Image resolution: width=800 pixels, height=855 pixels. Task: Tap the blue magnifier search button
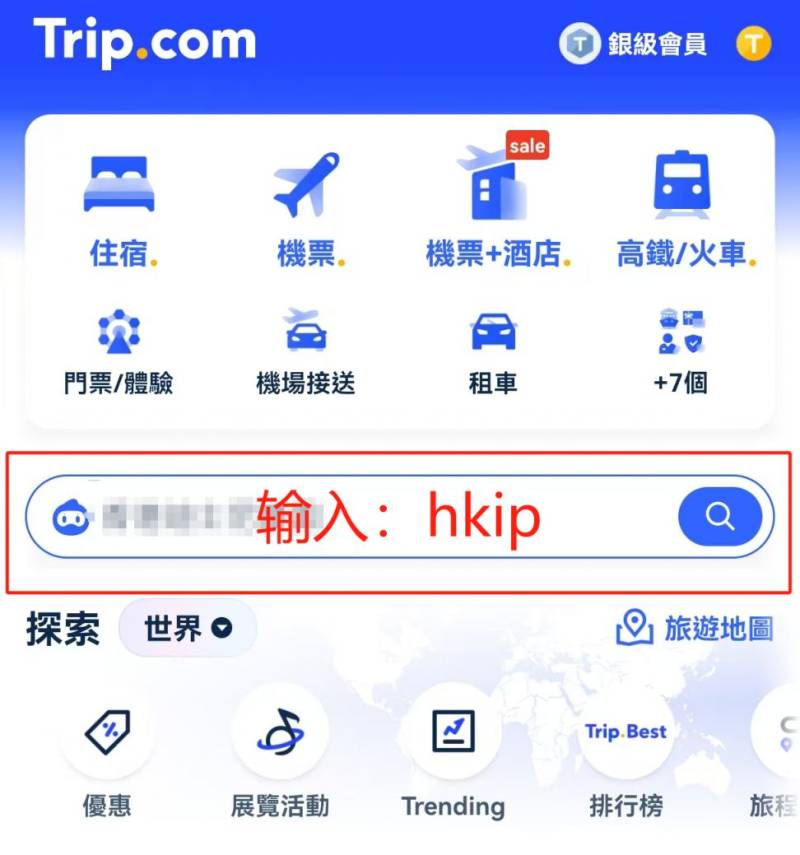[x=719, y=516]
